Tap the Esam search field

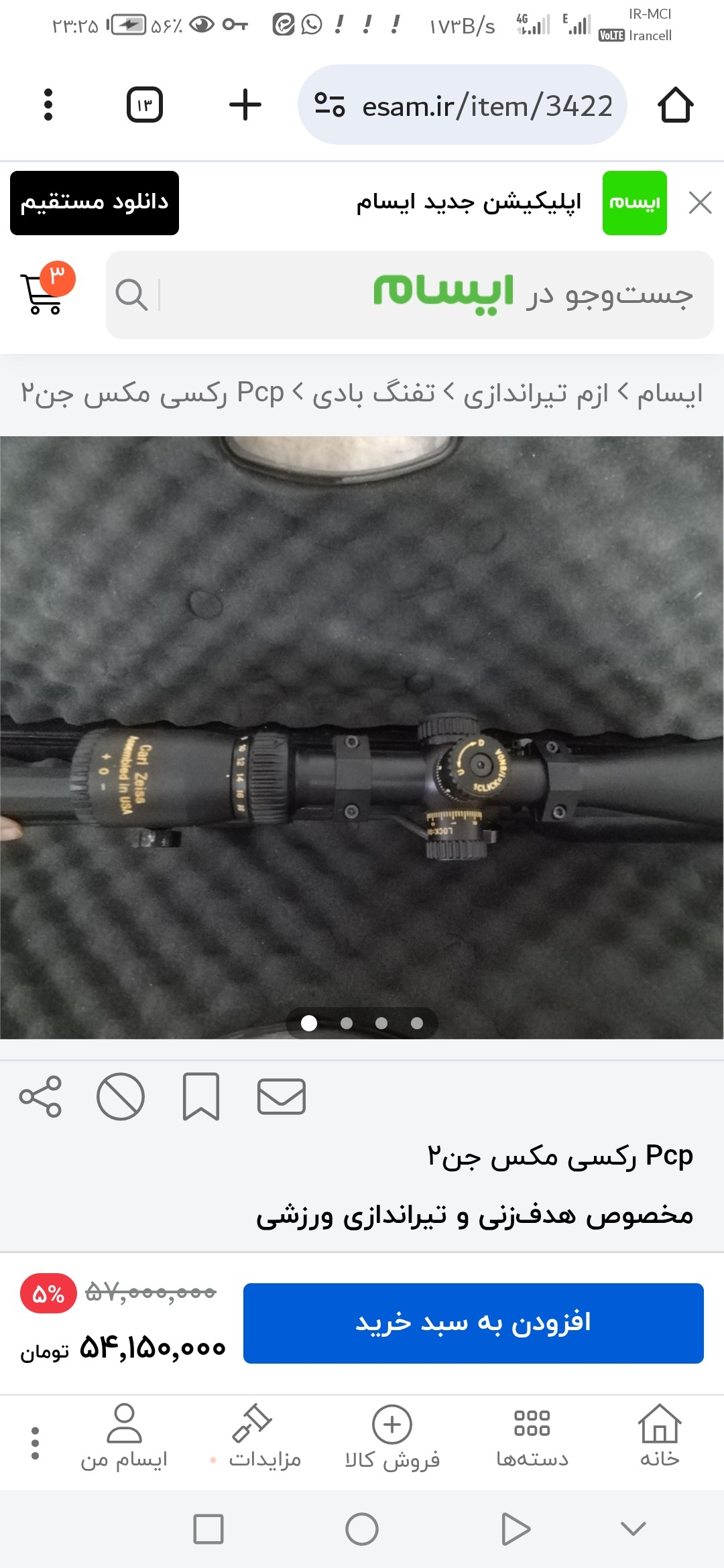(x=409, y=295)
